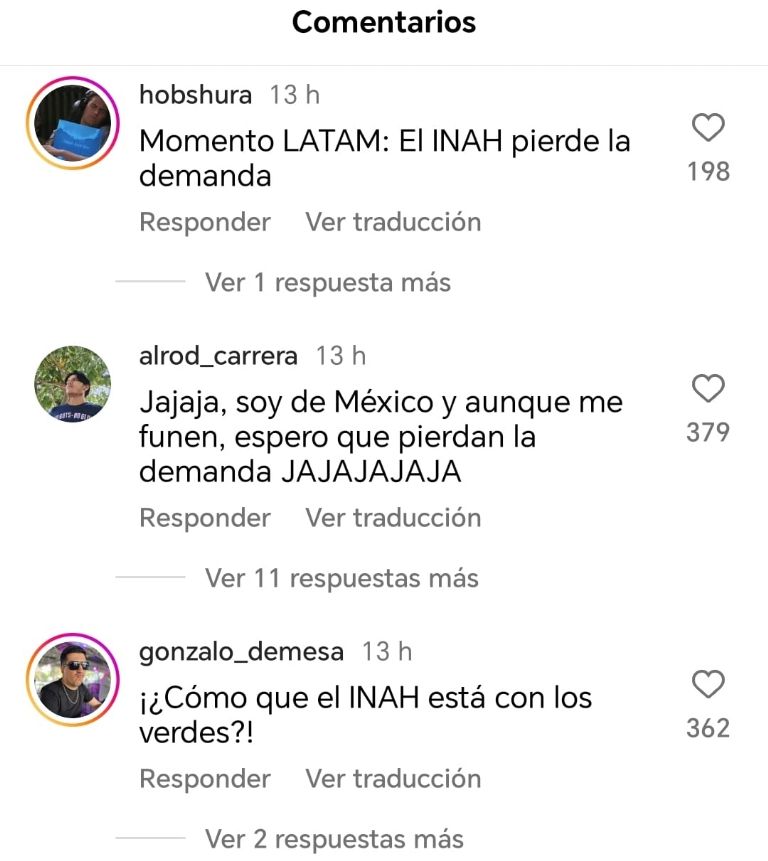Viewport: 768px width, 861px height.
Task: Like gonzalo_demesa's comment
Action: point(708,685)
